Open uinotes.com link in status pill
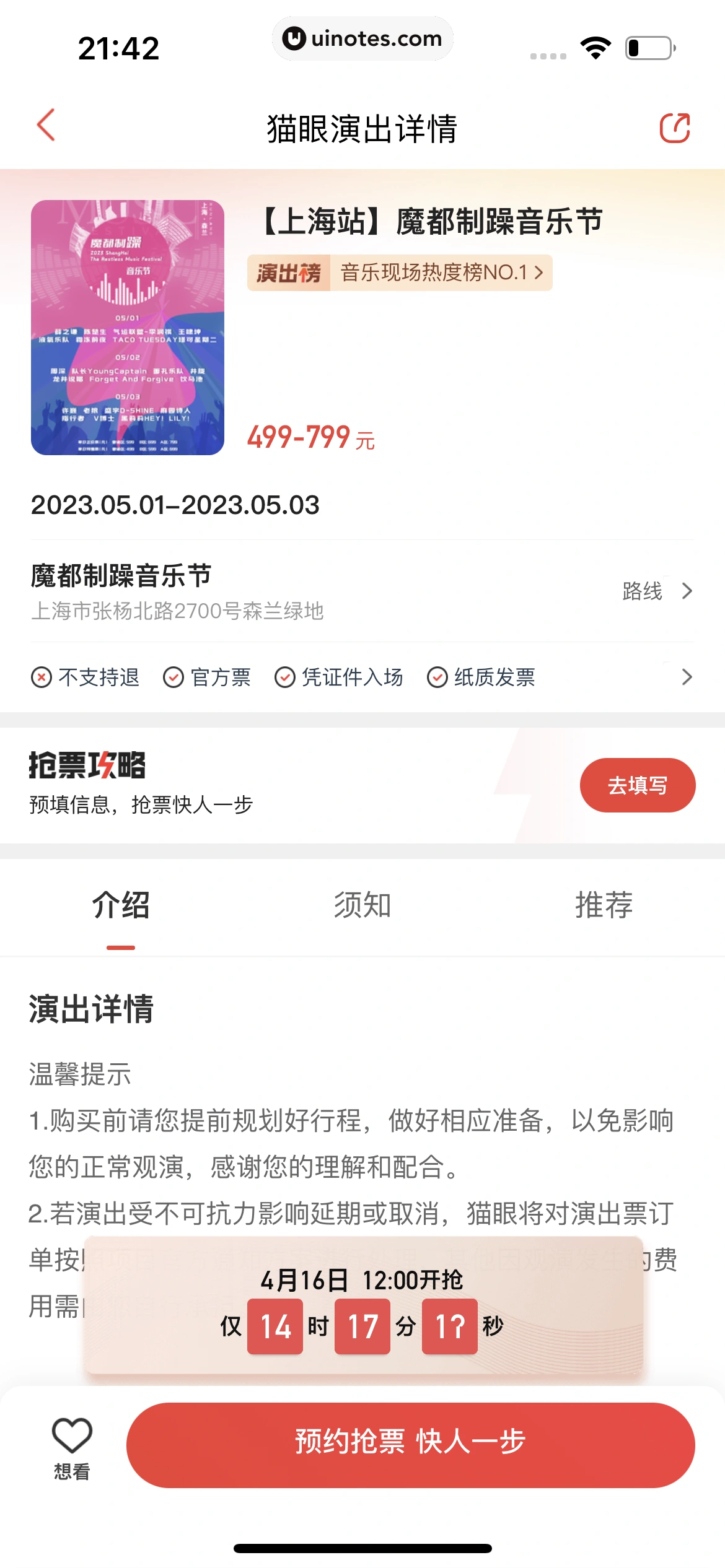 coord(362,39)
